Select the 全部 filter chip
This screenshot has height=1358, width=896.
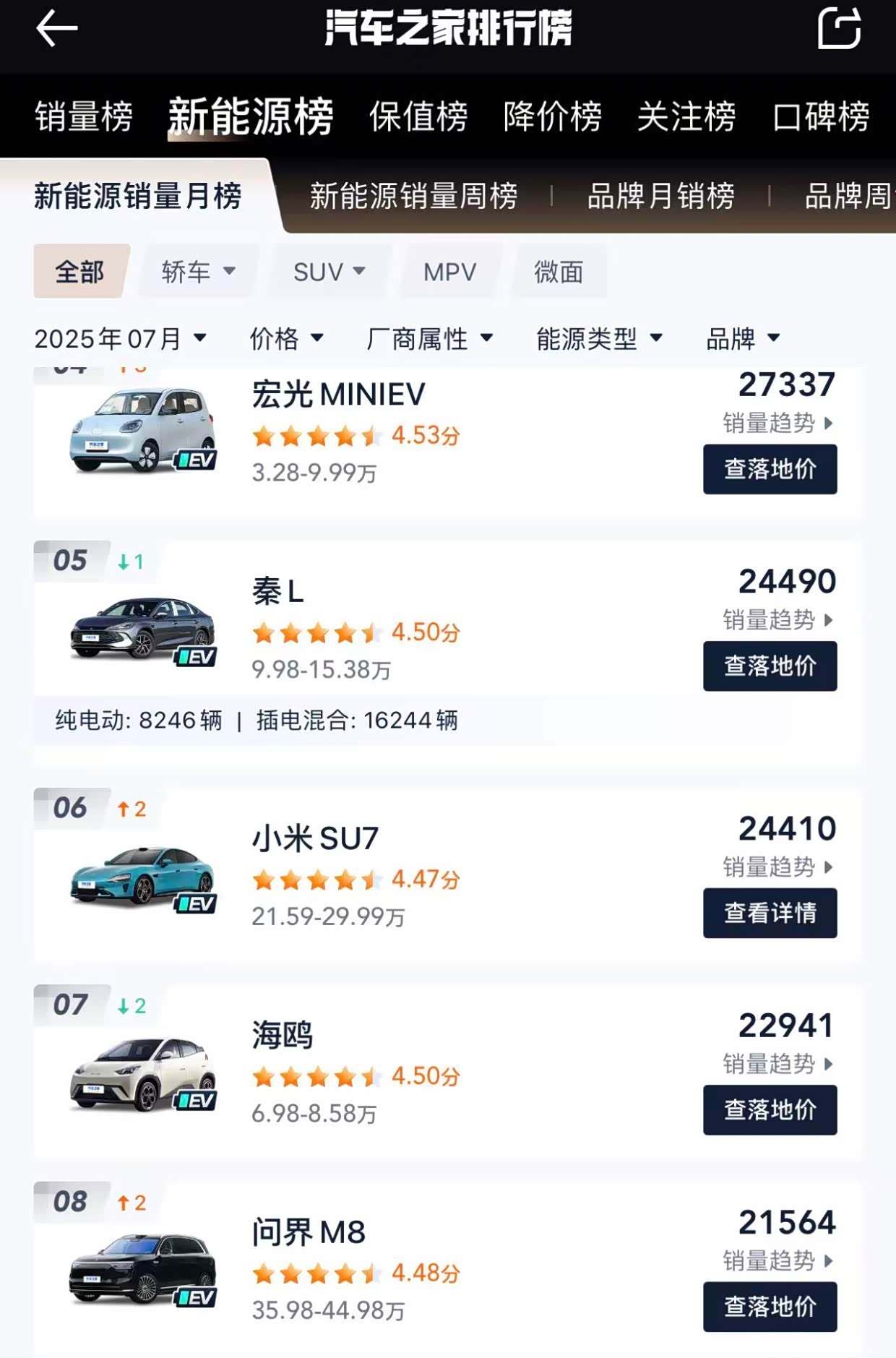click(79, 272)
